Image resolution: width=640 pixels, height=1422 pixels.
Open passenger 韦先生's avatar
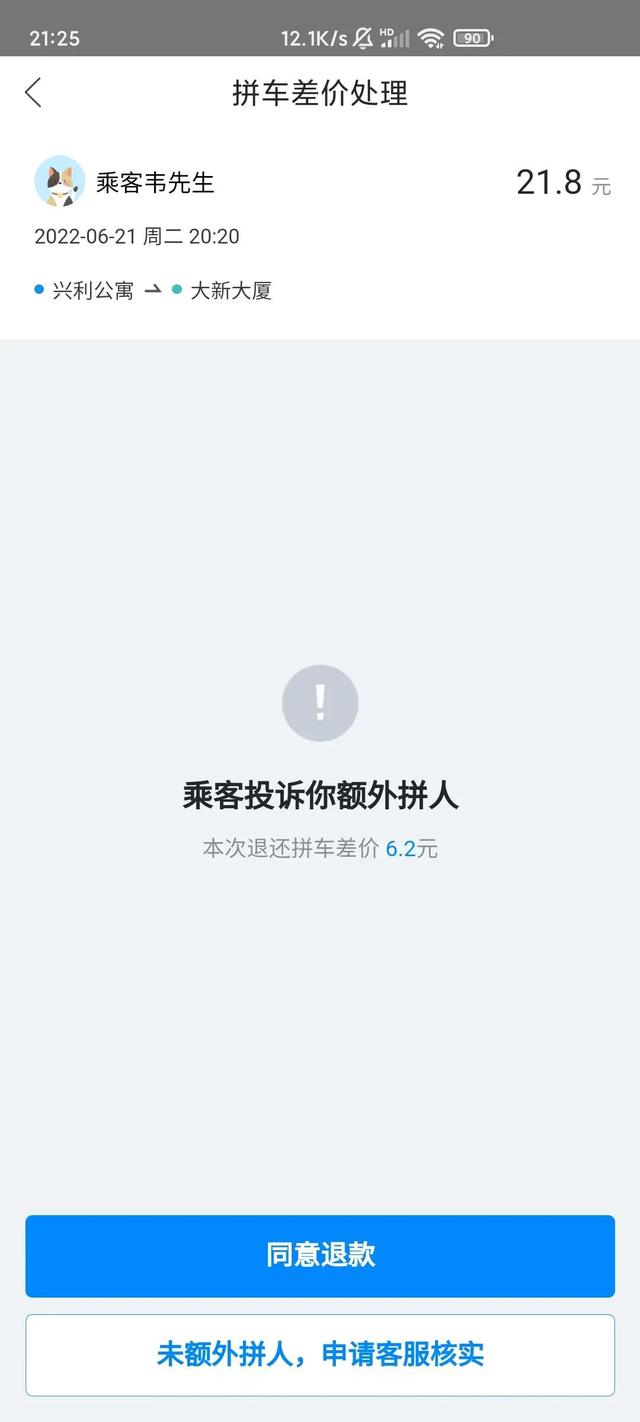[x=59, y=181]
